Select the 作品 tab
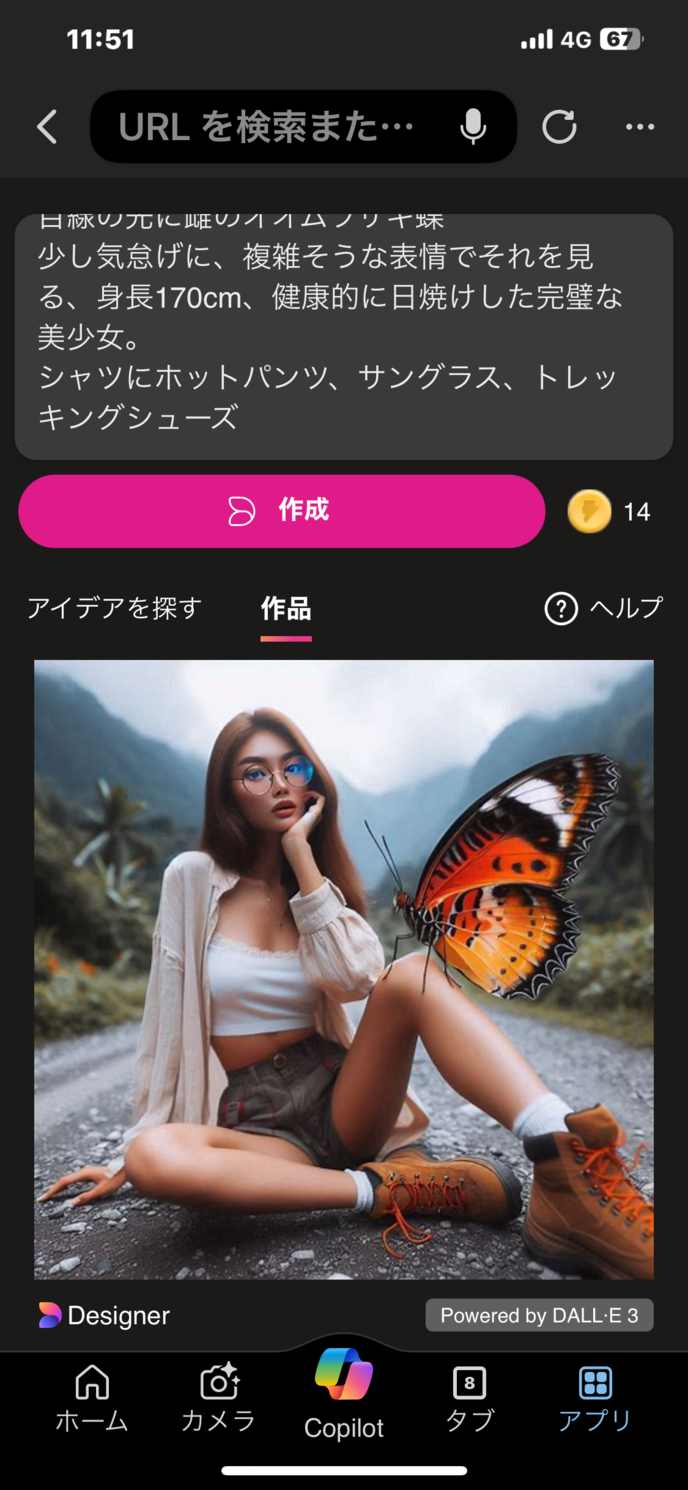This screenshot has height=1490, width=688. (x=286, y=608)
